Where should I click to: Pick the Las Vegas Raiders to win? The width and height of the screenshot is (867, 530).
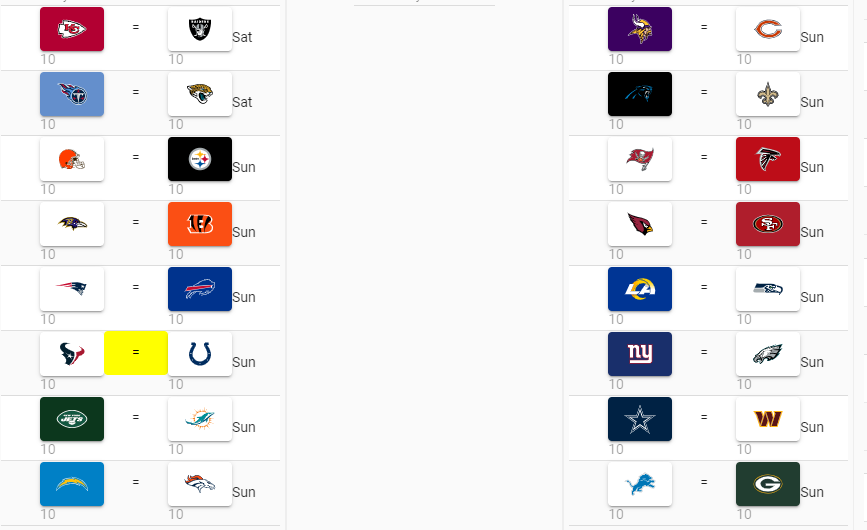(200, 29)
